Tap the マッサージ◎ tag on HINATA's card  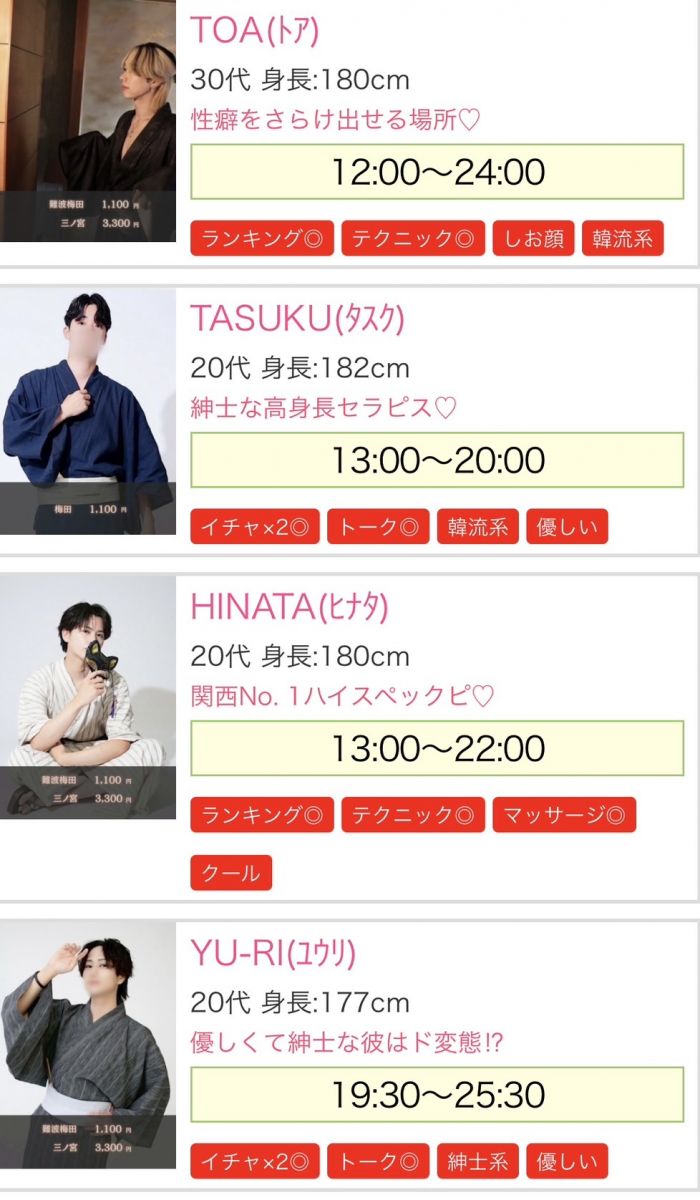click(x=564, y=815)
